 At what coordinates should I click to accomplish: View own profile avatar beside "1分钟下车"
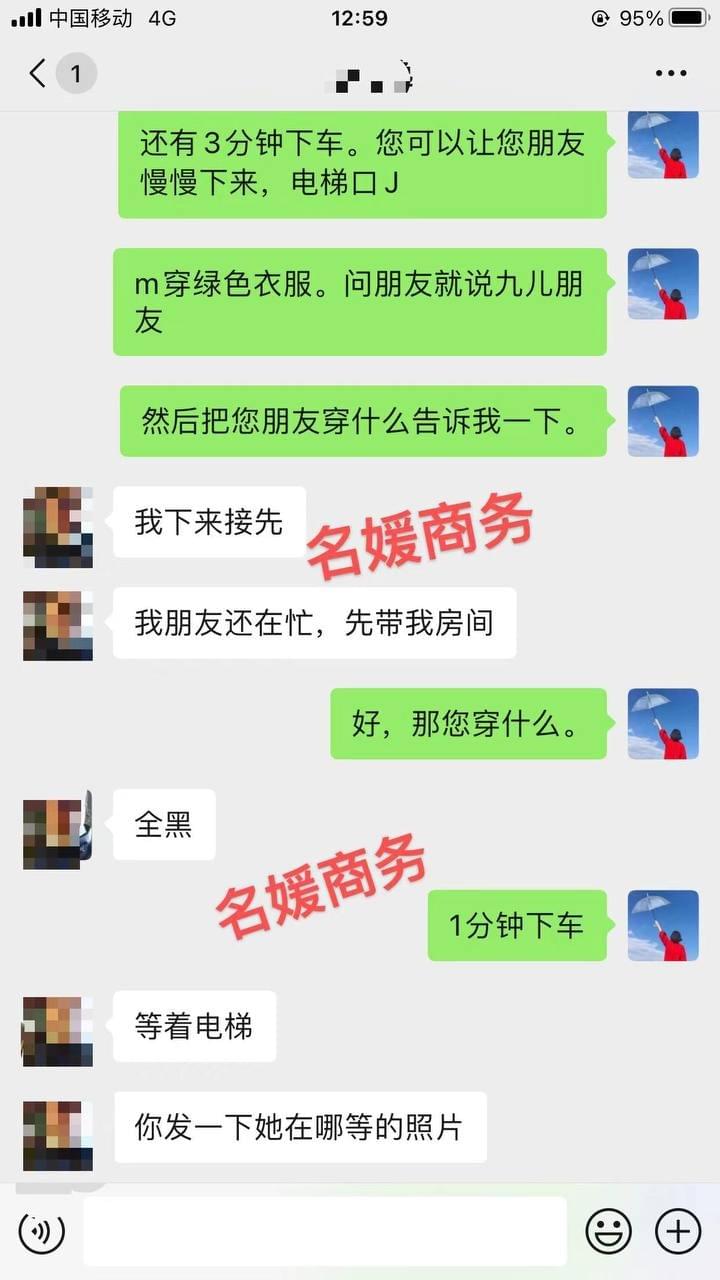pyautogui.click(x=663, y=925)
